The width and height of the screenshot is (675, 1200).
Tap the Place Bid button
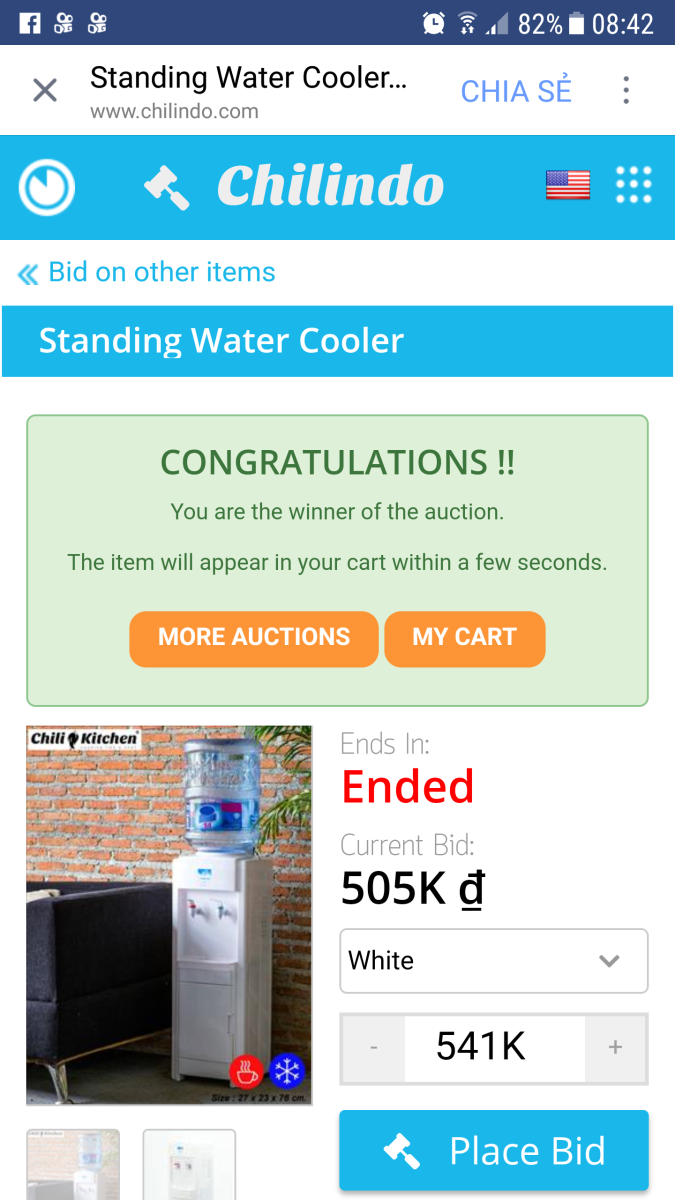[494, 1151]
